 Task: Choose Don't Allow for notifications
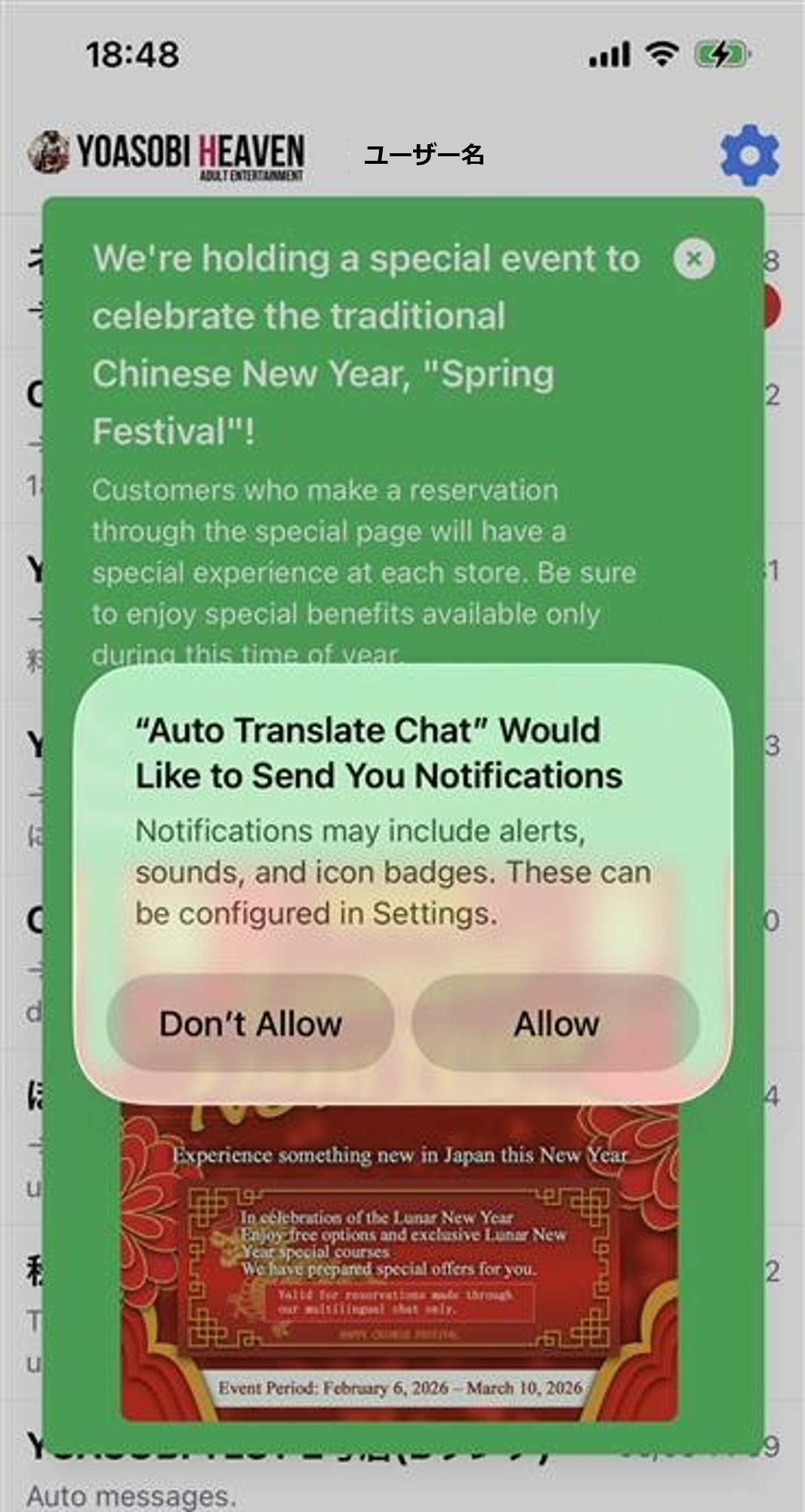pos(251,1024)
